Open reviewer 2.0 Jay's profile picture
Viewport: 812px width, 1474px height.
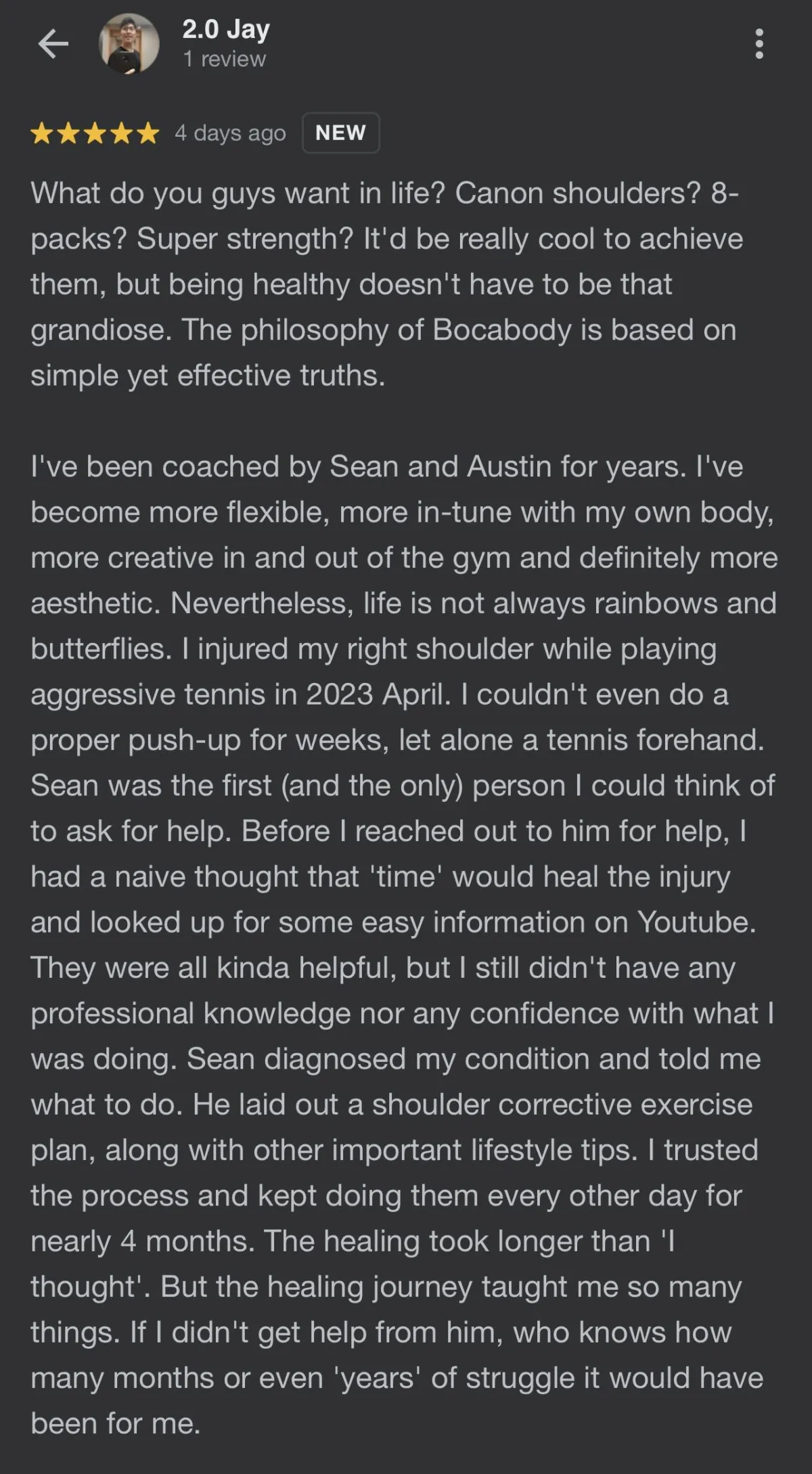pyautogui.click(x=129, y=44)
